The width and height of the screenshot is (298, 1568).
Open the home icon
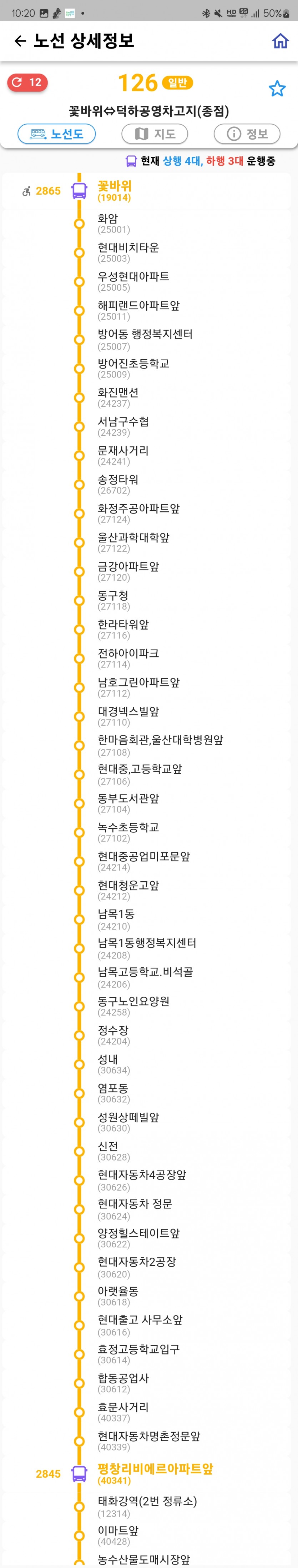[x=280, y=41]
